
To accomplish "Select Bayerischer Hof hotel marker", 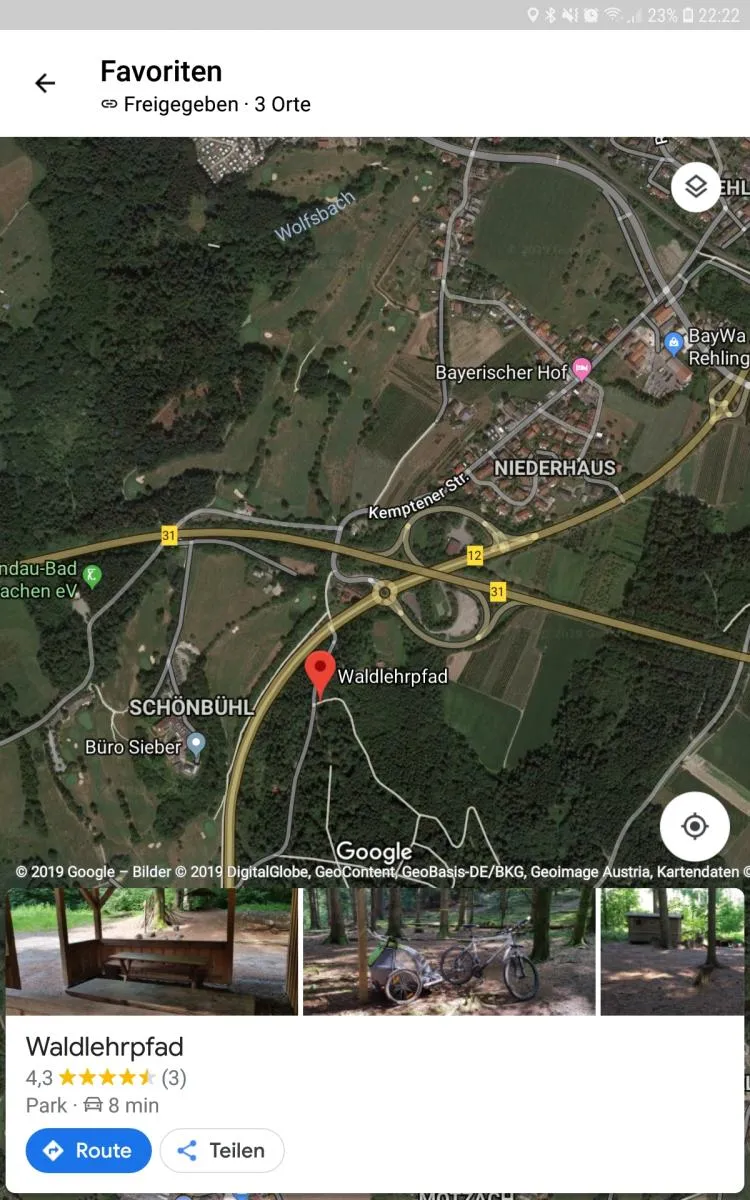I will tap(582, 371).
